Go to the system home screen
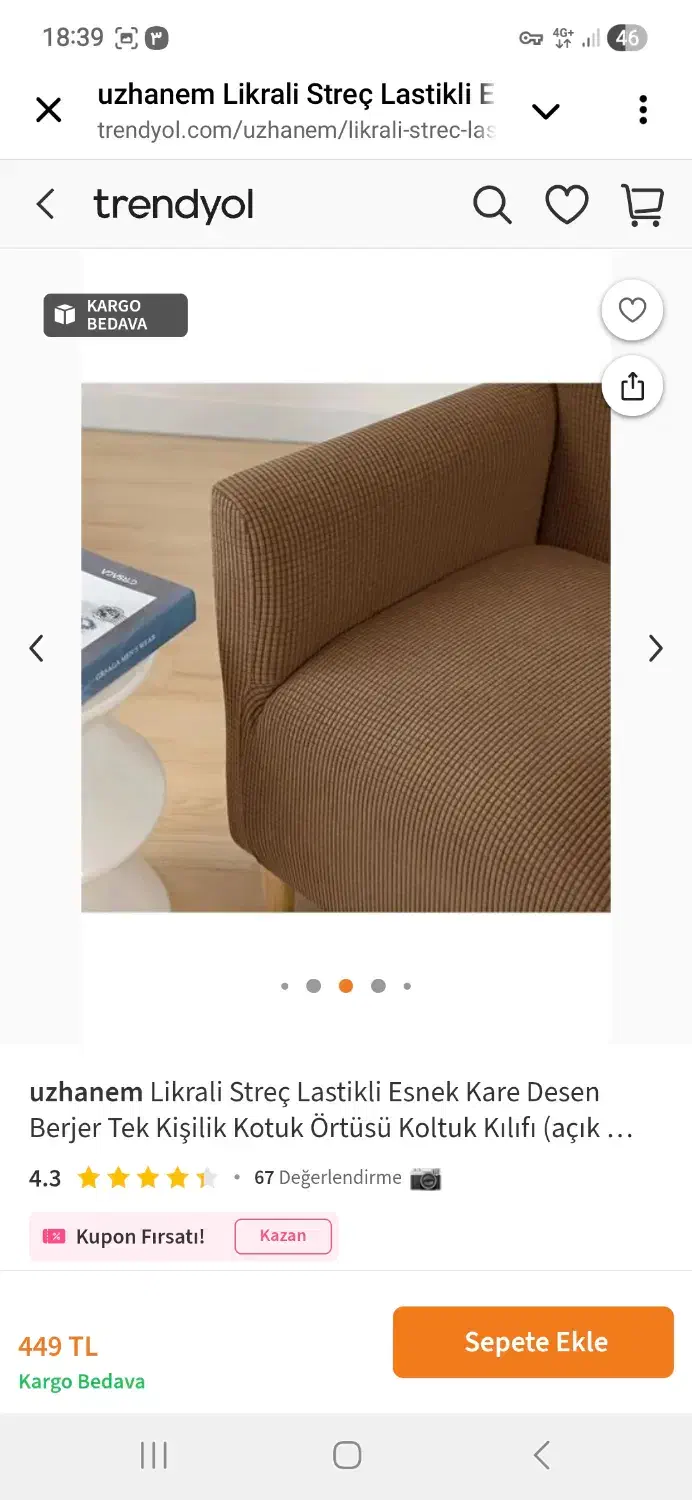Image resolution: width=692 pixels, height=1500 pixels. coord(346,1455)
